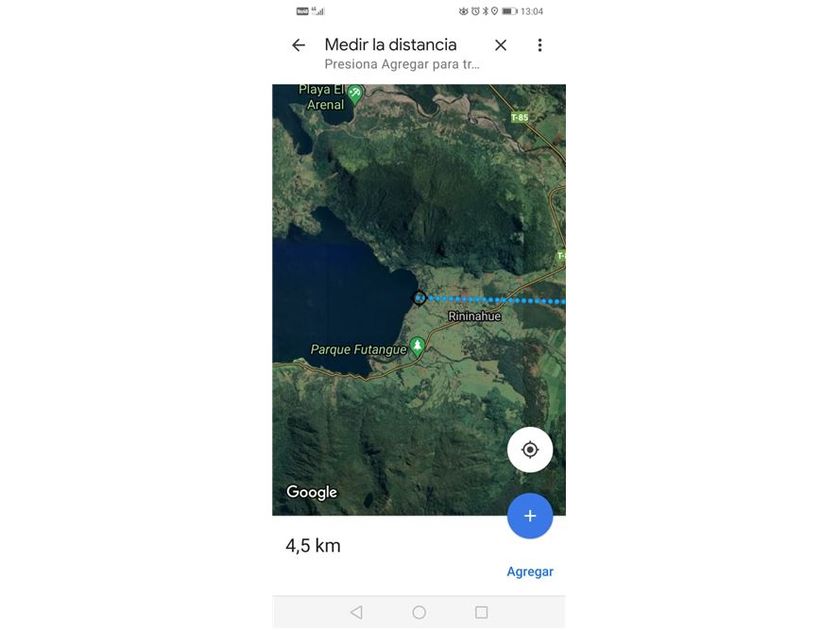Close the distance measuring tool
The height and width of the screenshot is (630, 840).
point(501,45)
